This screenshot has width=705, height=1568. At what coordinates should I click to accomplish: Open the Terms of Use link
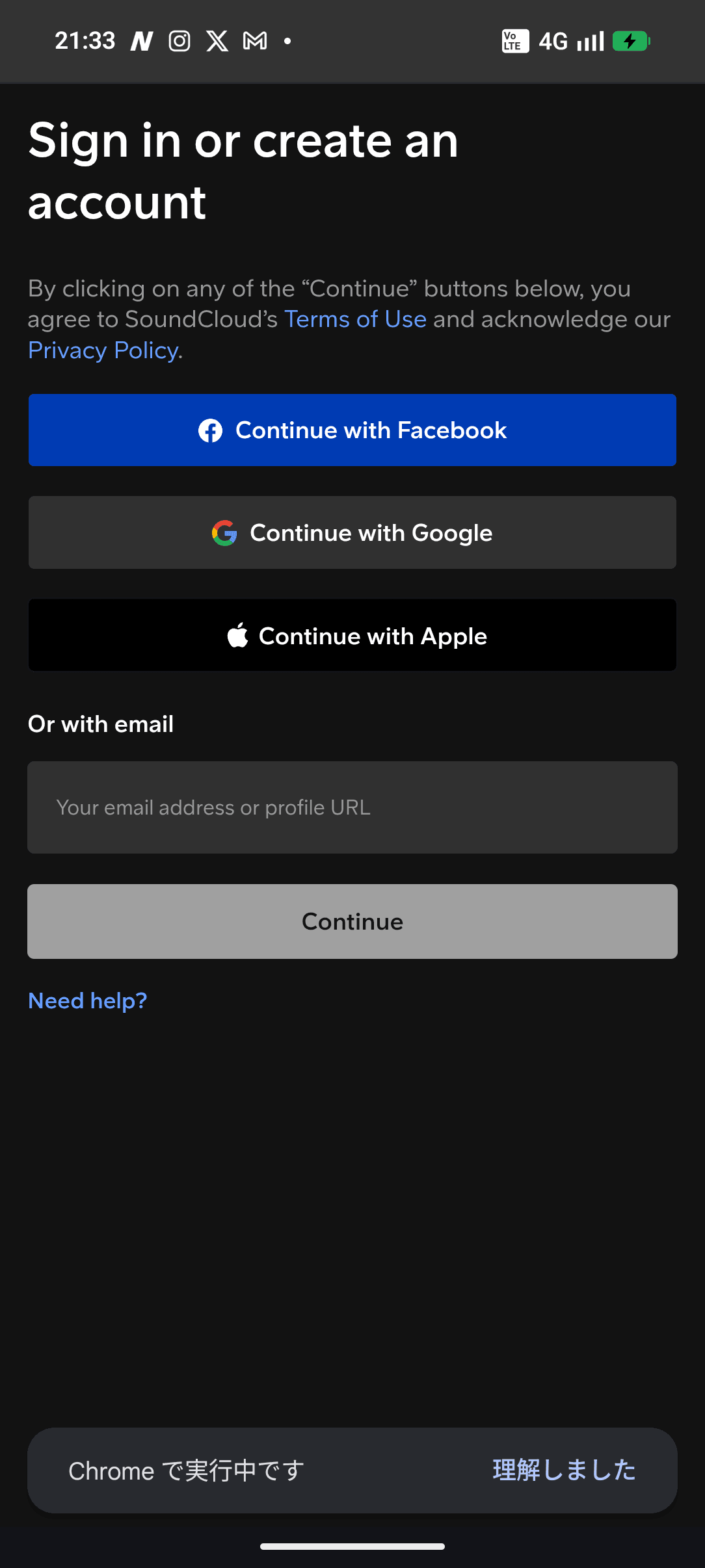355,319
